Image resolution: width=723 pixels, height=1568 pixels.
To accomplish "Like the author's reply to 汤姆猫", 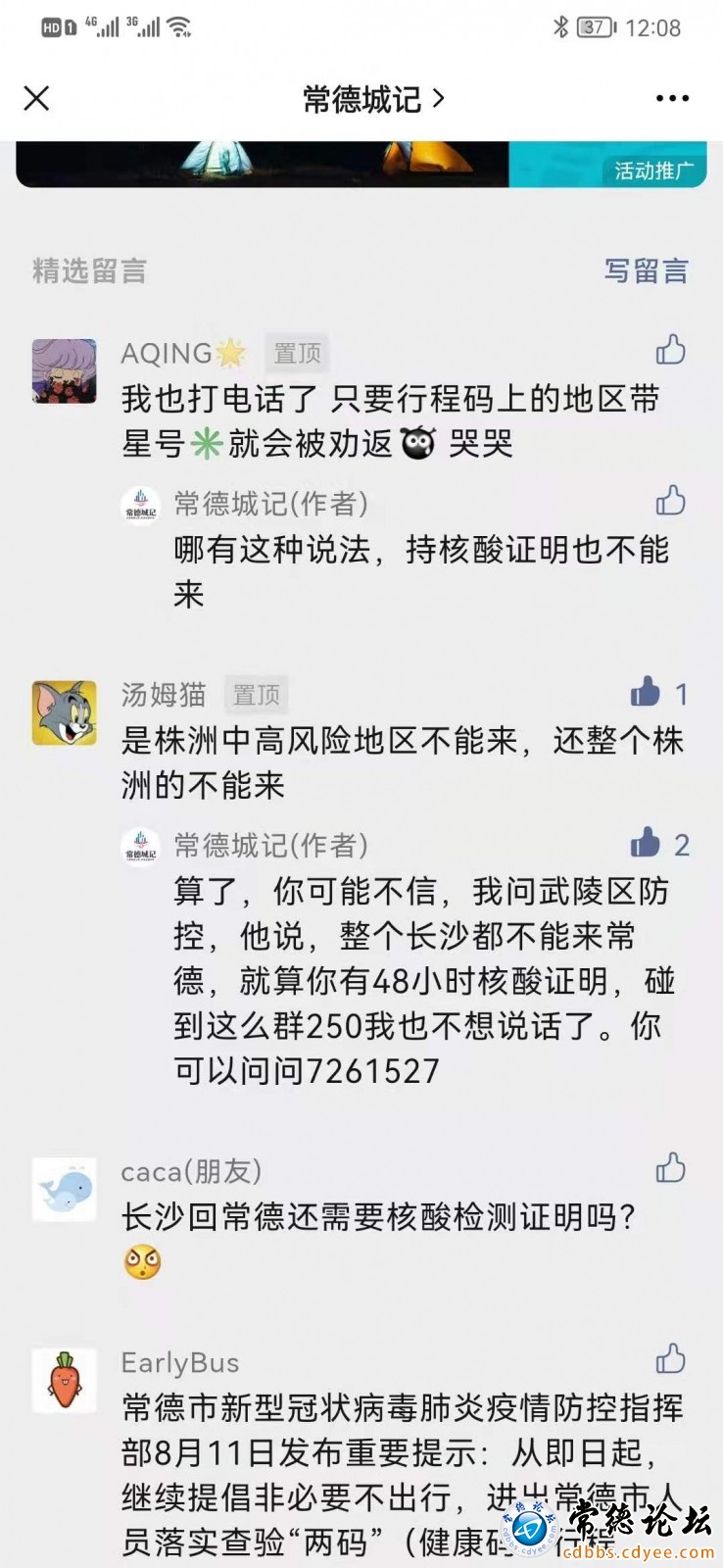I will [647, 842].
